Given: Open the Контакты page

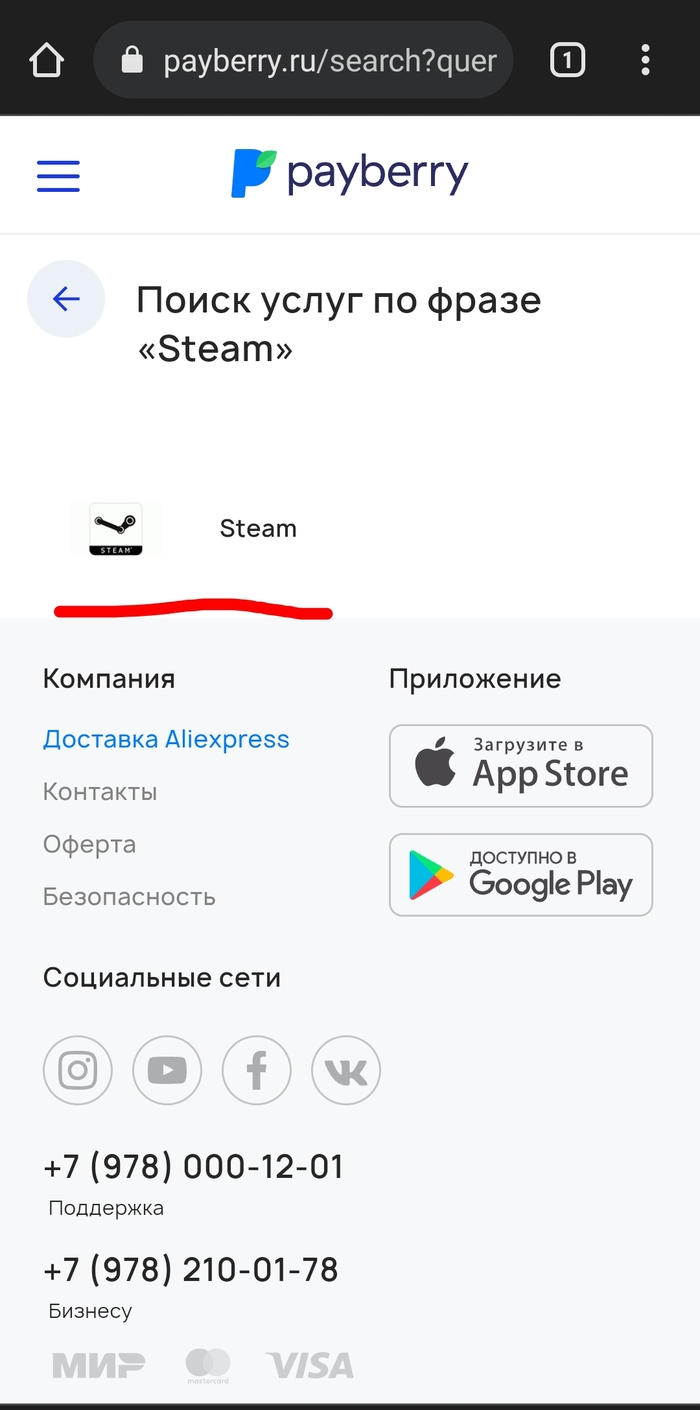Looking at the screenshot, I should tap(100, 792).
